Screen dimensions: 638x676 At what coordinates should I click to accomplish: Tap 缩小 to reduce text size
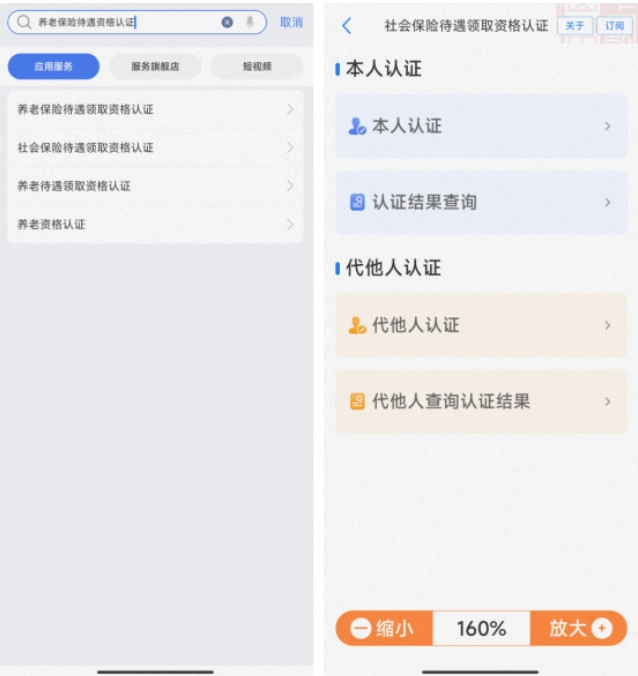384,628
